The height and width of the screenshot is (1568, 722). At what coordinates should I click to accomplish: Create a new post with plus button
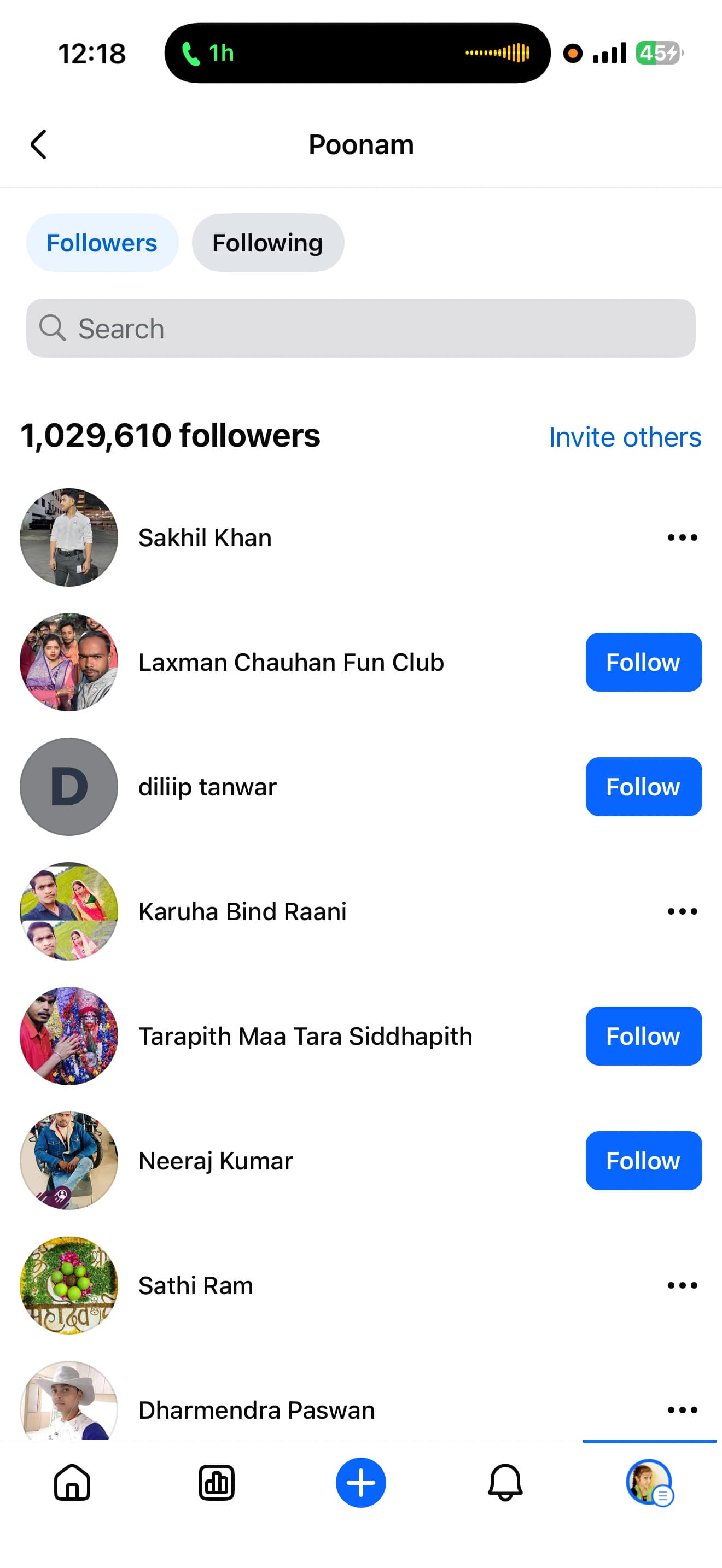pyautogui.click(x=360, y=1483)
